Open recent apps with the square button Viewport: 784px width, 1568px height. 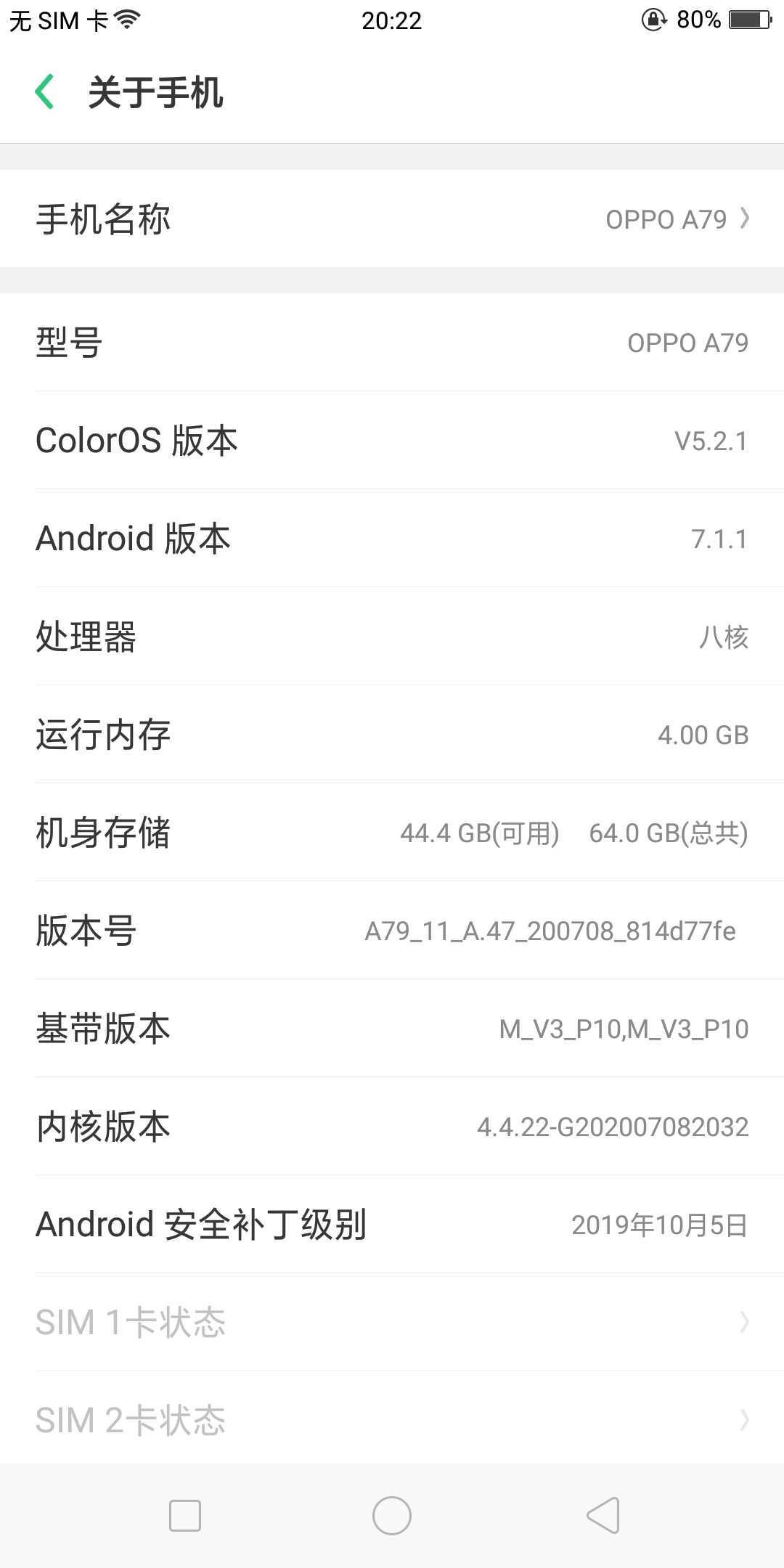click(x=185, y=1516)
